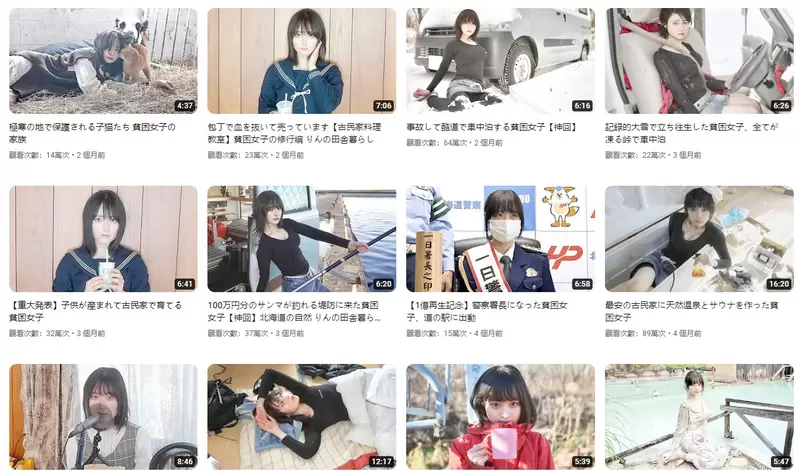Watch the 16:20 天然温泉とサウナ video
The image size is (800, 471).
point(699,238)
